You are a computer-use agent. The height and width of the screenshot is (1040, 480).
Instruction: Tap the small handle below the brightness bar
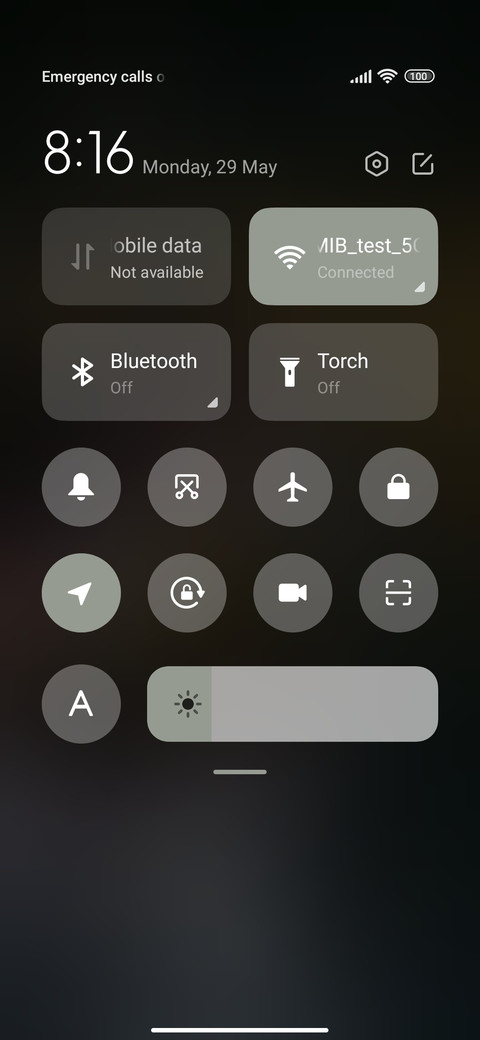[x=240, y=772]
